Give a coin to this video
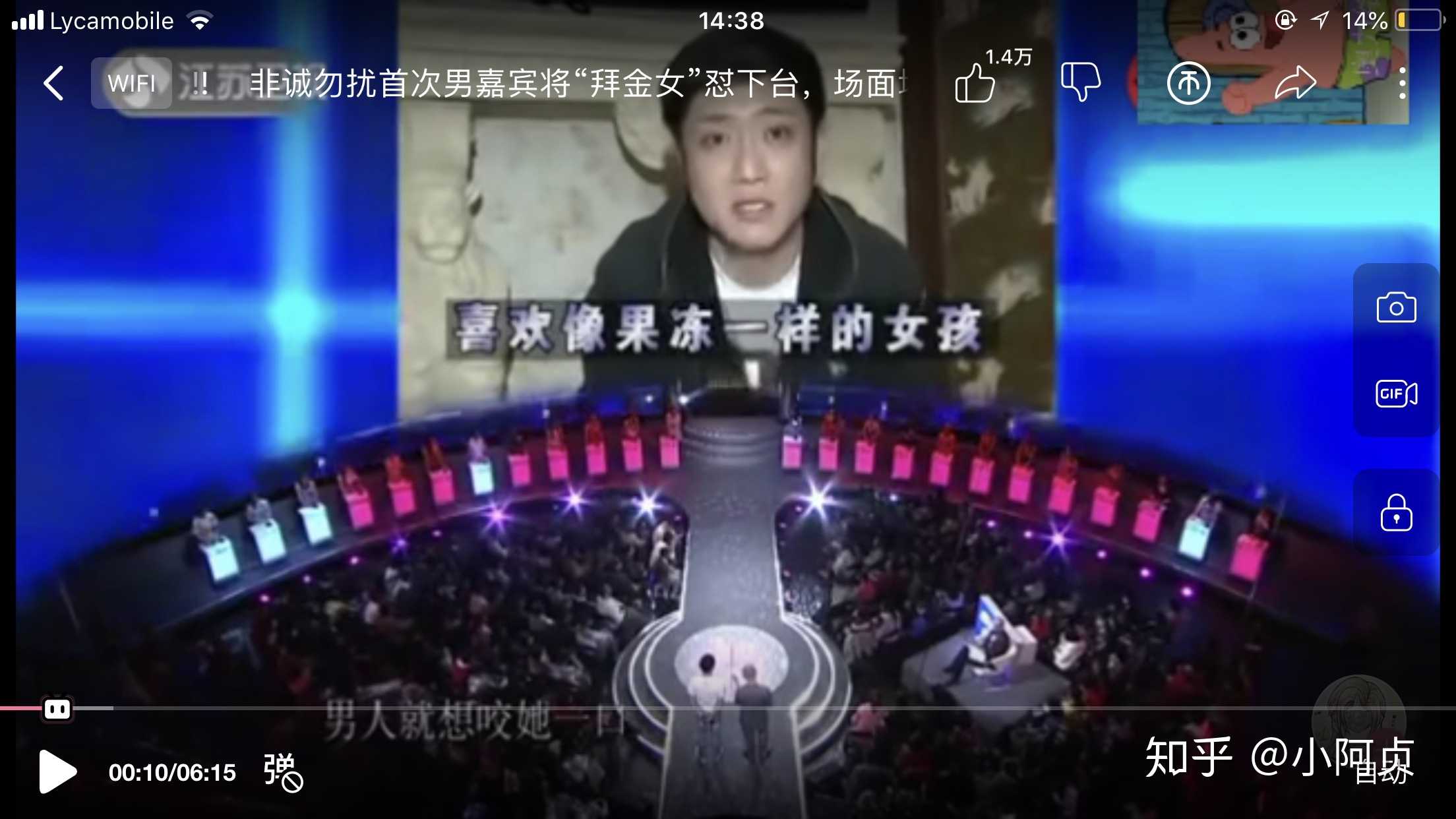The height and width of the screenshot is (819, 1456). pyautogui.click(x=1188, y=84)
